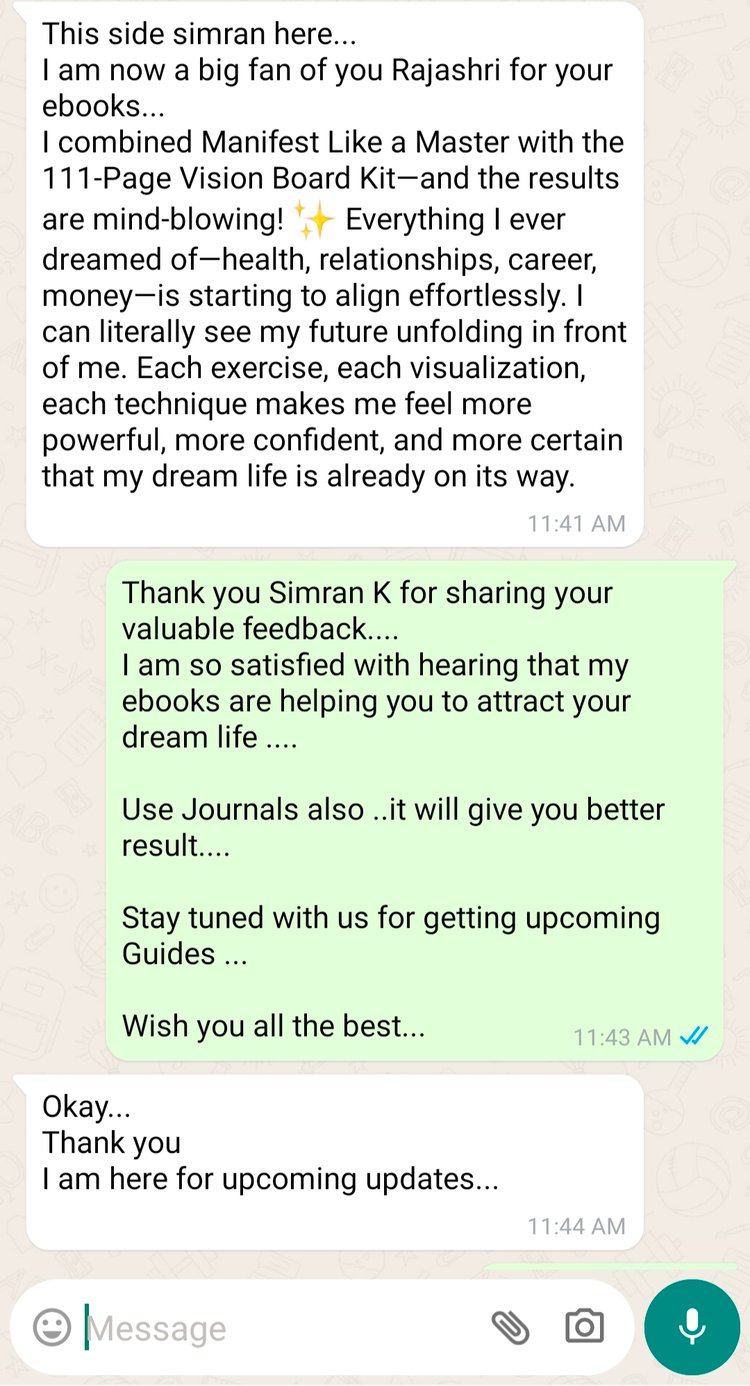The width and height of the screenshot is (750, 1386).
Task: Tap the voice message microphone button
Action: pyautogui.click(x=692, y=1327)
